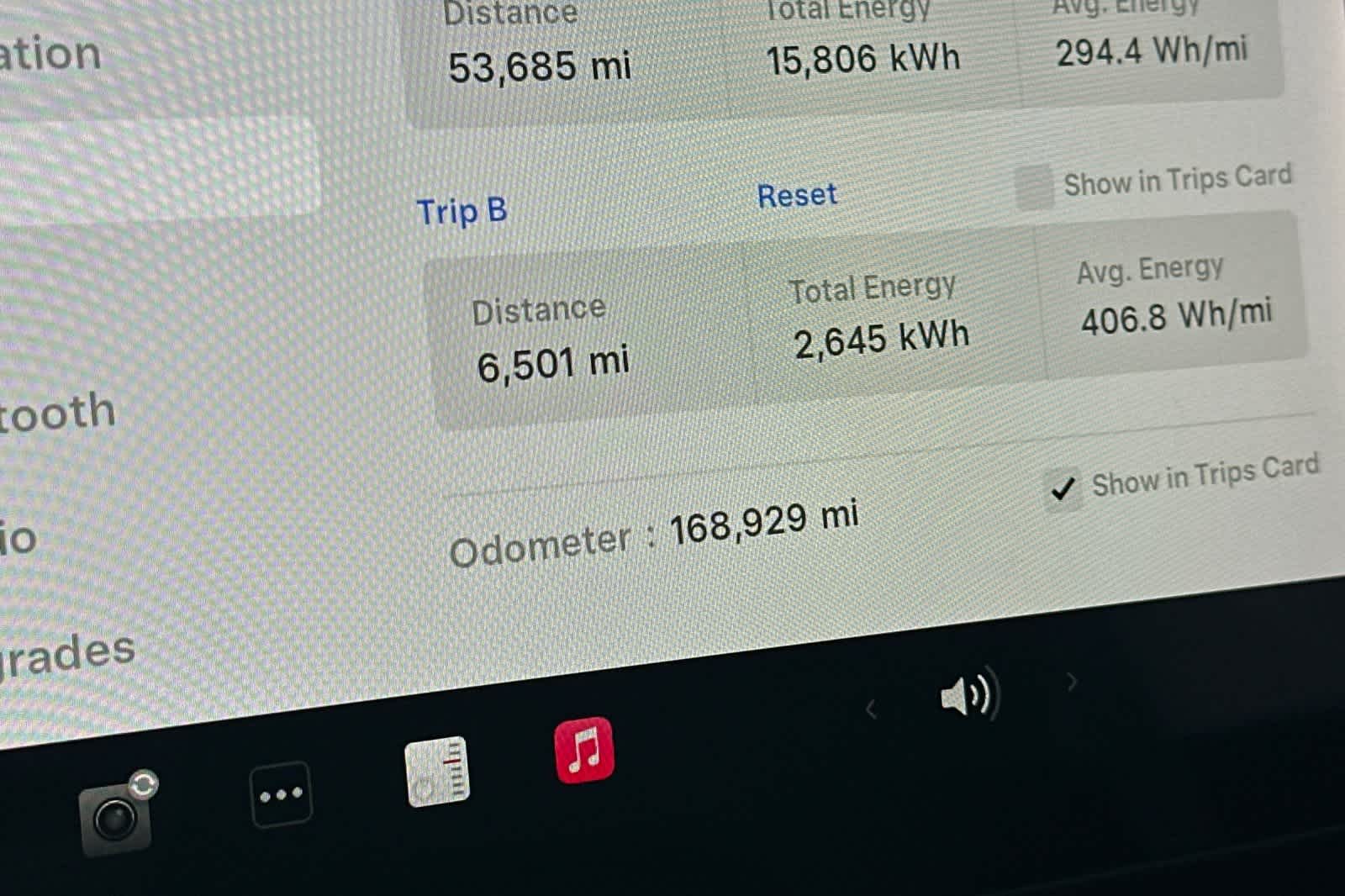Image resolution: width=1345 pixels, height=896 pixels.
Task: Open the Apple Music app
Action: (x=584, y=750)
